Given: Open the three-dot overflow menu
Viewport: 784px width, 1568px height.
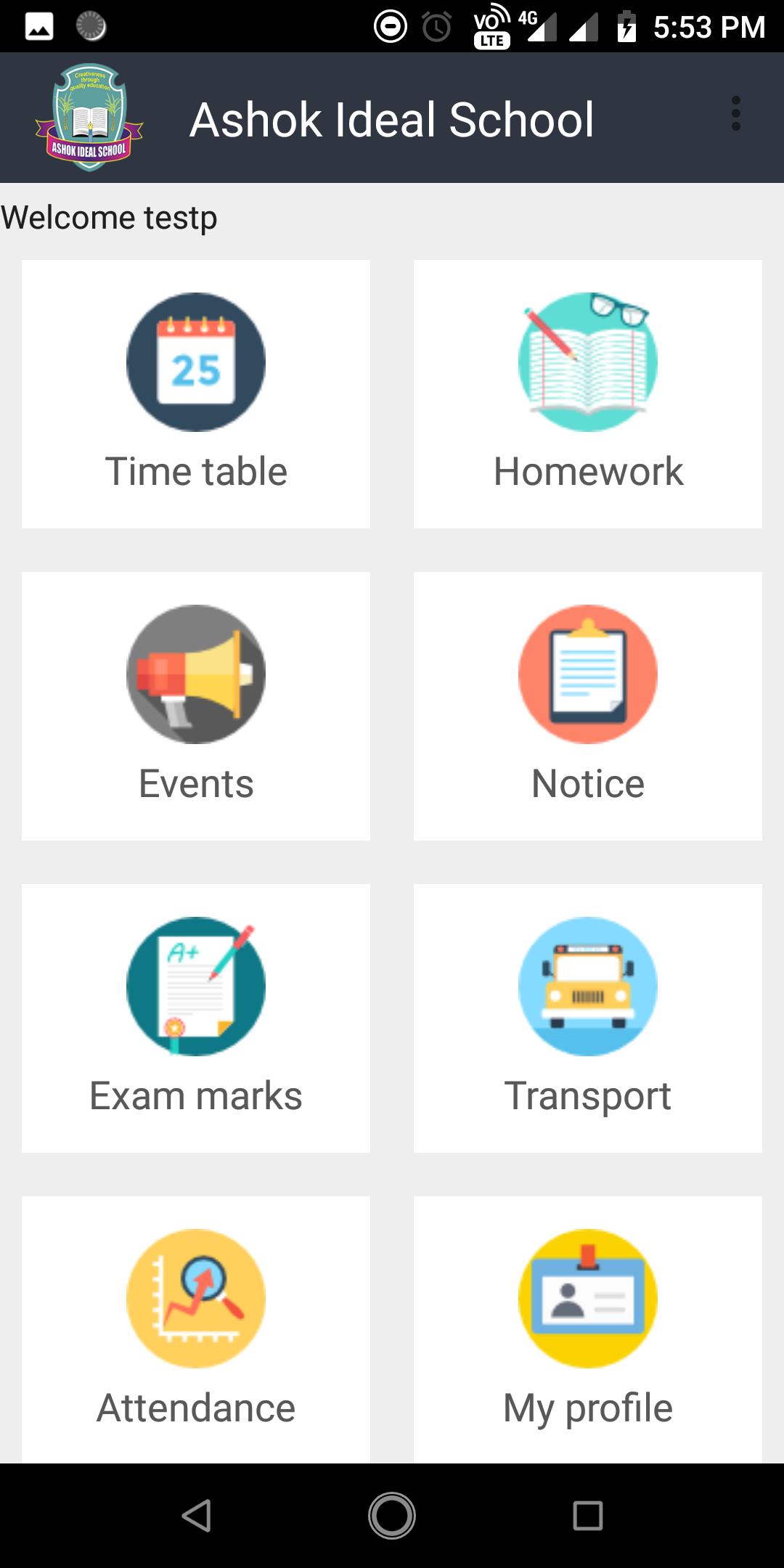Looking at the screenshot, I should [735, 114].
